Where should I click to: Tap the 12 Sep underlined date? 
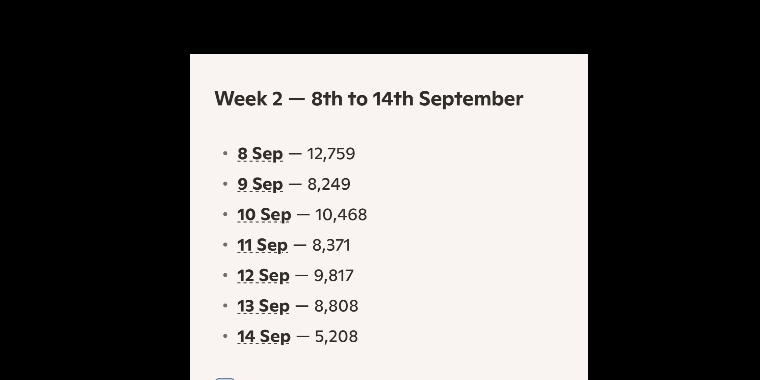(x=263, y=276)
